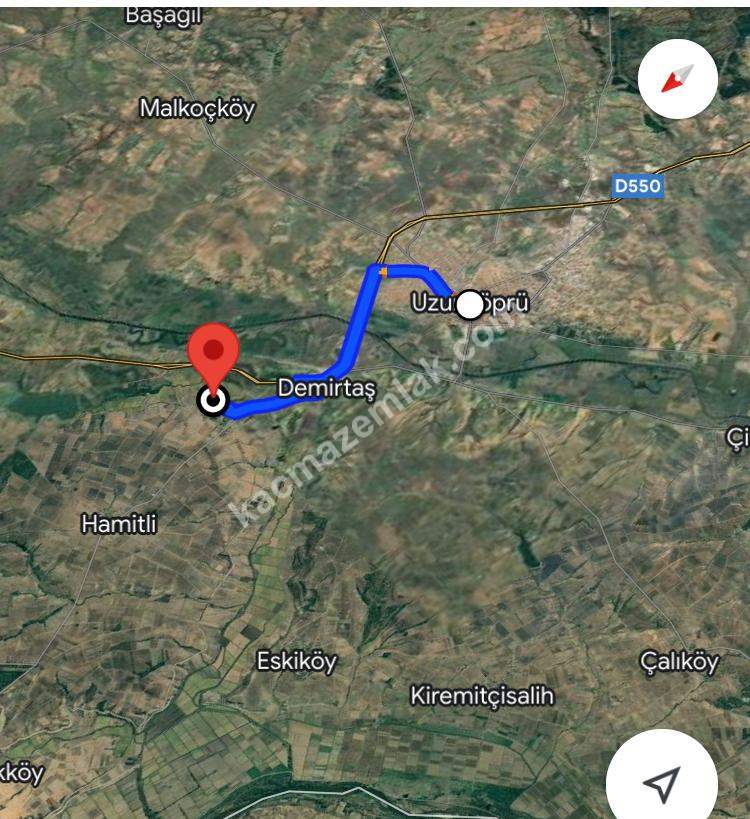Recenter the map on my location
The image size is (750, 819).
[x=661, y=783]
